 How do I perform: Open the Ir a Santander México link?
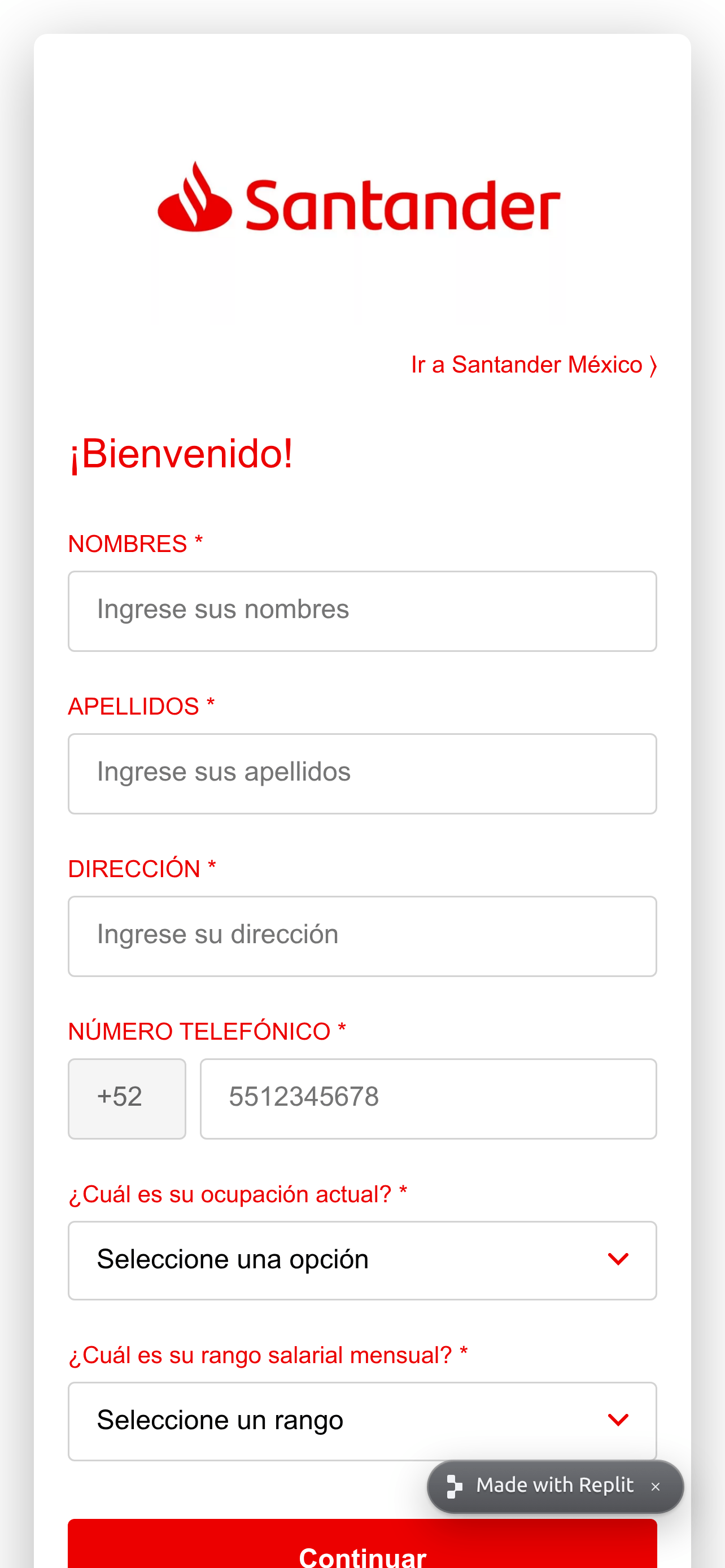534,365
